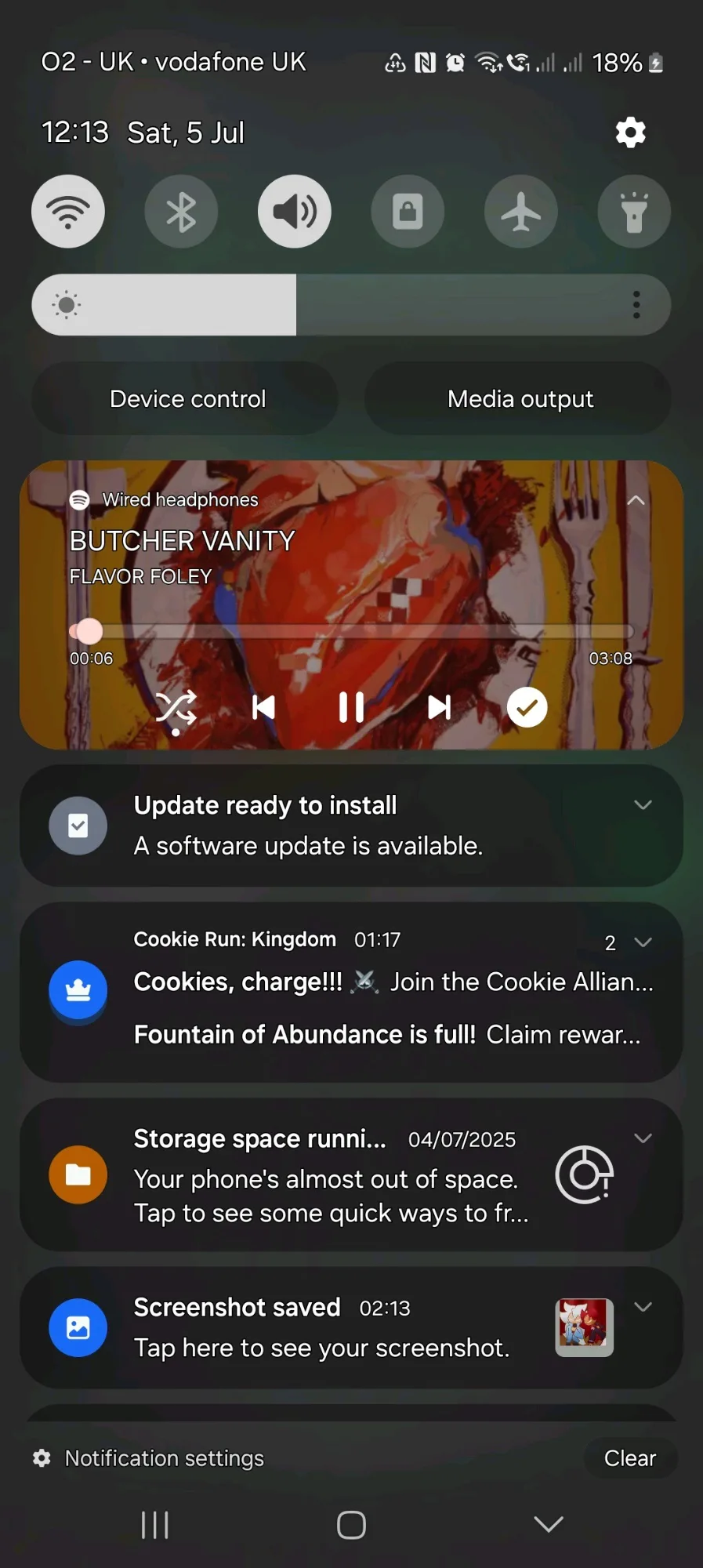Image resolution: width=703 pixels, height=1568 pixels.
Task: Skip back to the previous track
Action: click(263, 707)
